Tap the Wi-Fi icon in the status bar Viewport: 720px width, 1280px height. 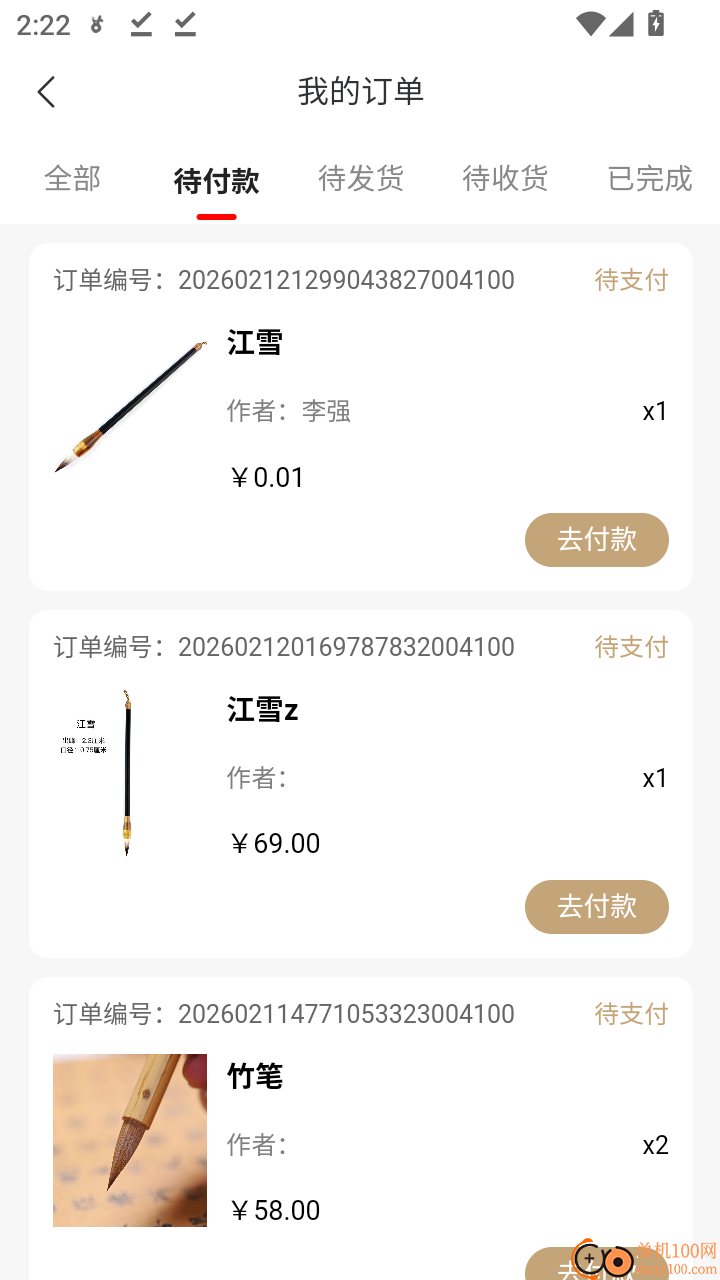pos(589,24)
